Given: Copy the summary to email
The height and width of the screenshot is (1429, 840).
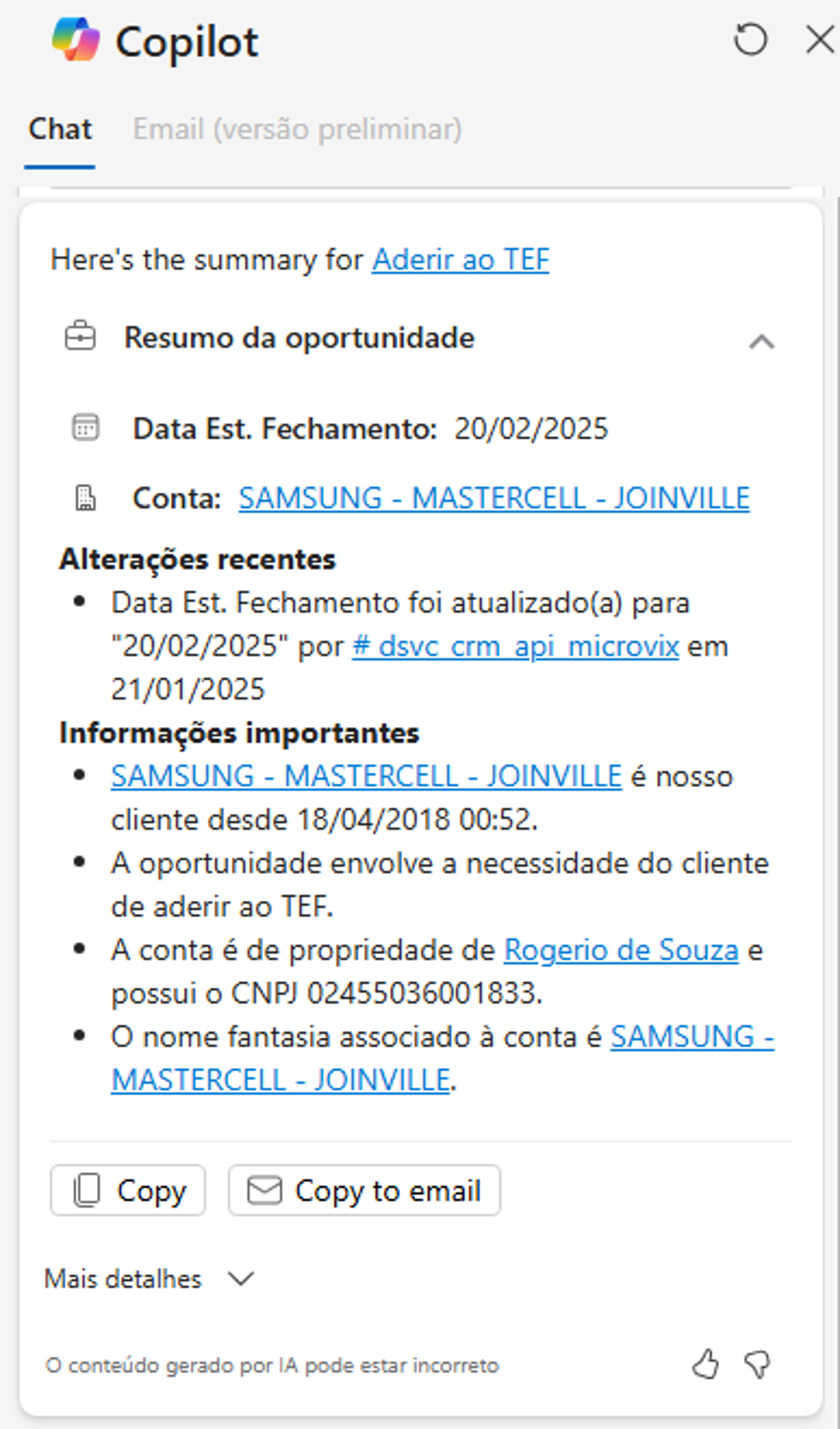Looking at the screenshot, I should [x=364, y=1190].
